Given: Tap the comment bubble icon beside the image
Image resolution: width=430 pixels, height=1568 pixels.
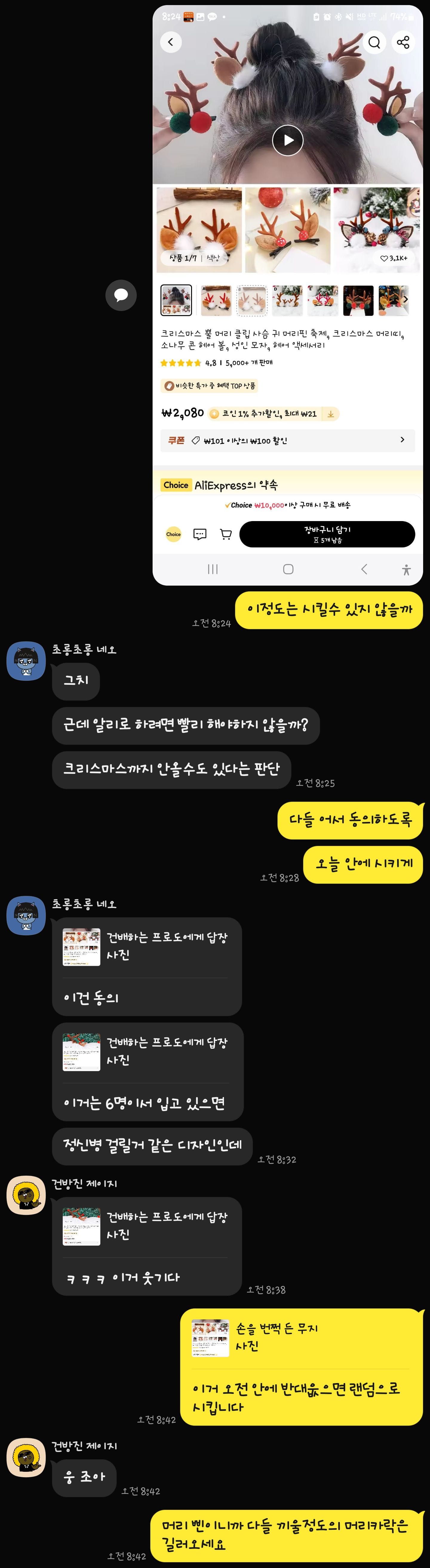Looking at the screenshot, I should click(x=121, y=295).
